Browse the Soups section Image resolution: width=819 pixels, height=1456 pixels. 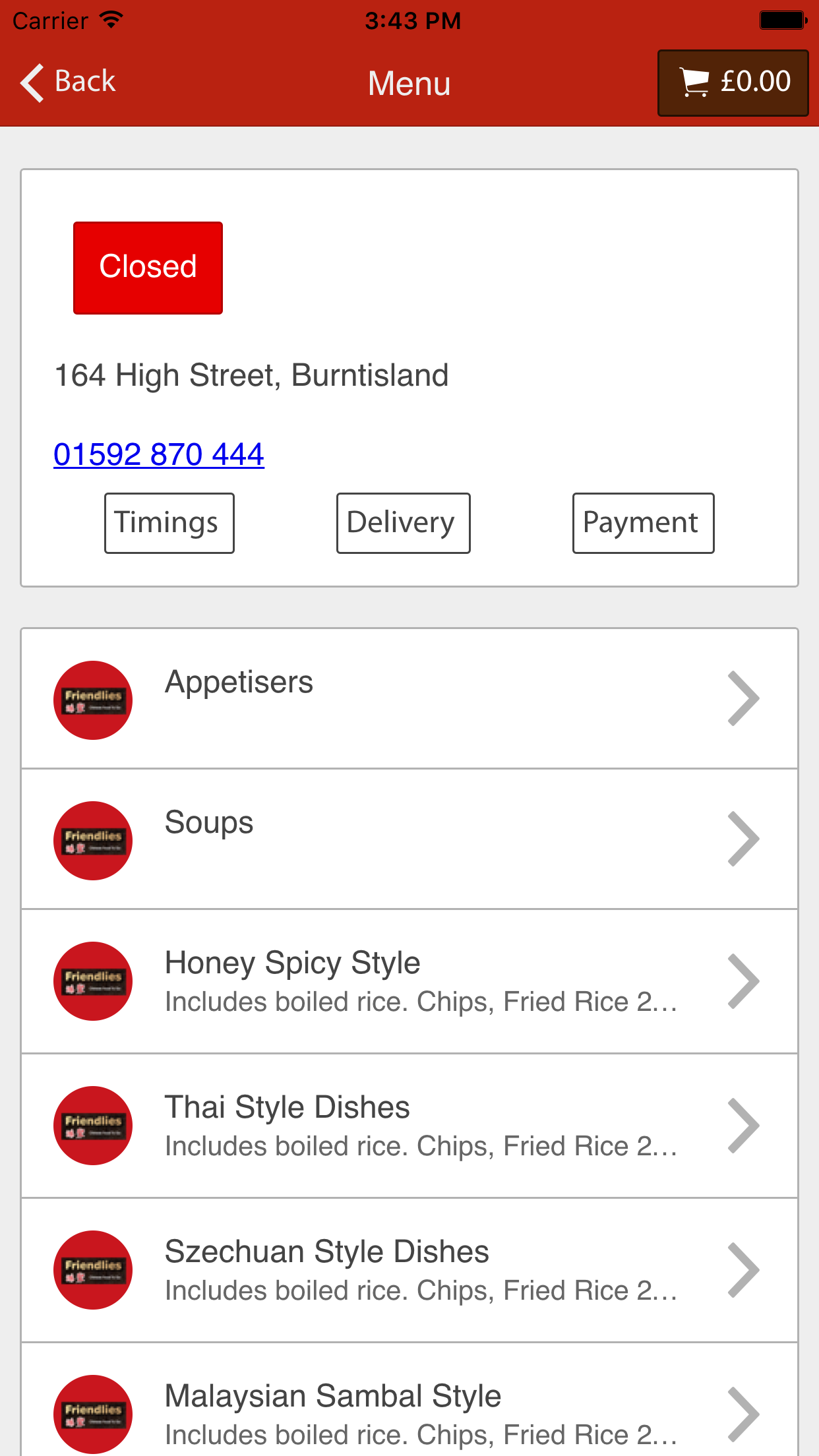(409, 839)
